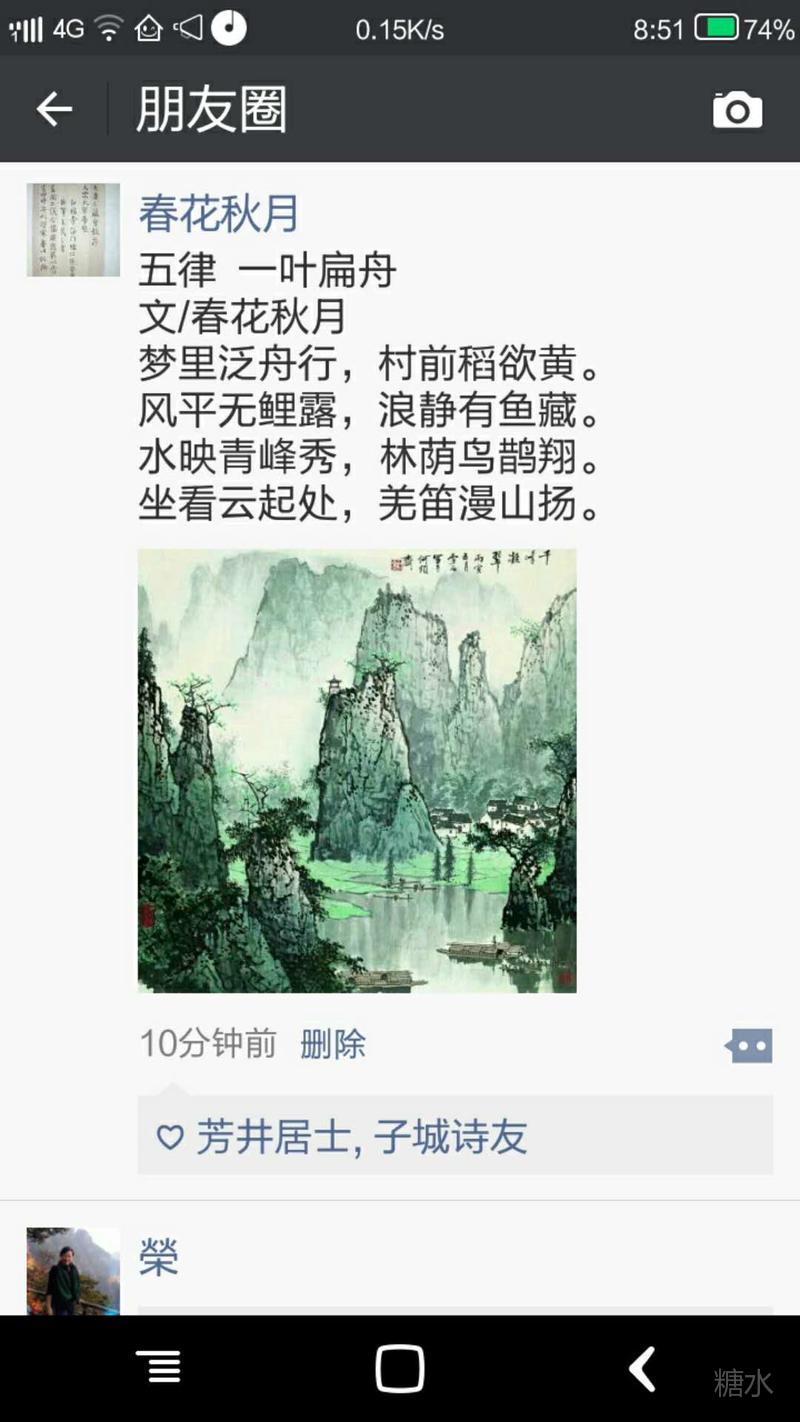Go back from 朋友圈 with the arrow
This screenshot has width=800, height=1422.
pyautogui.click(x=54, y=109)
